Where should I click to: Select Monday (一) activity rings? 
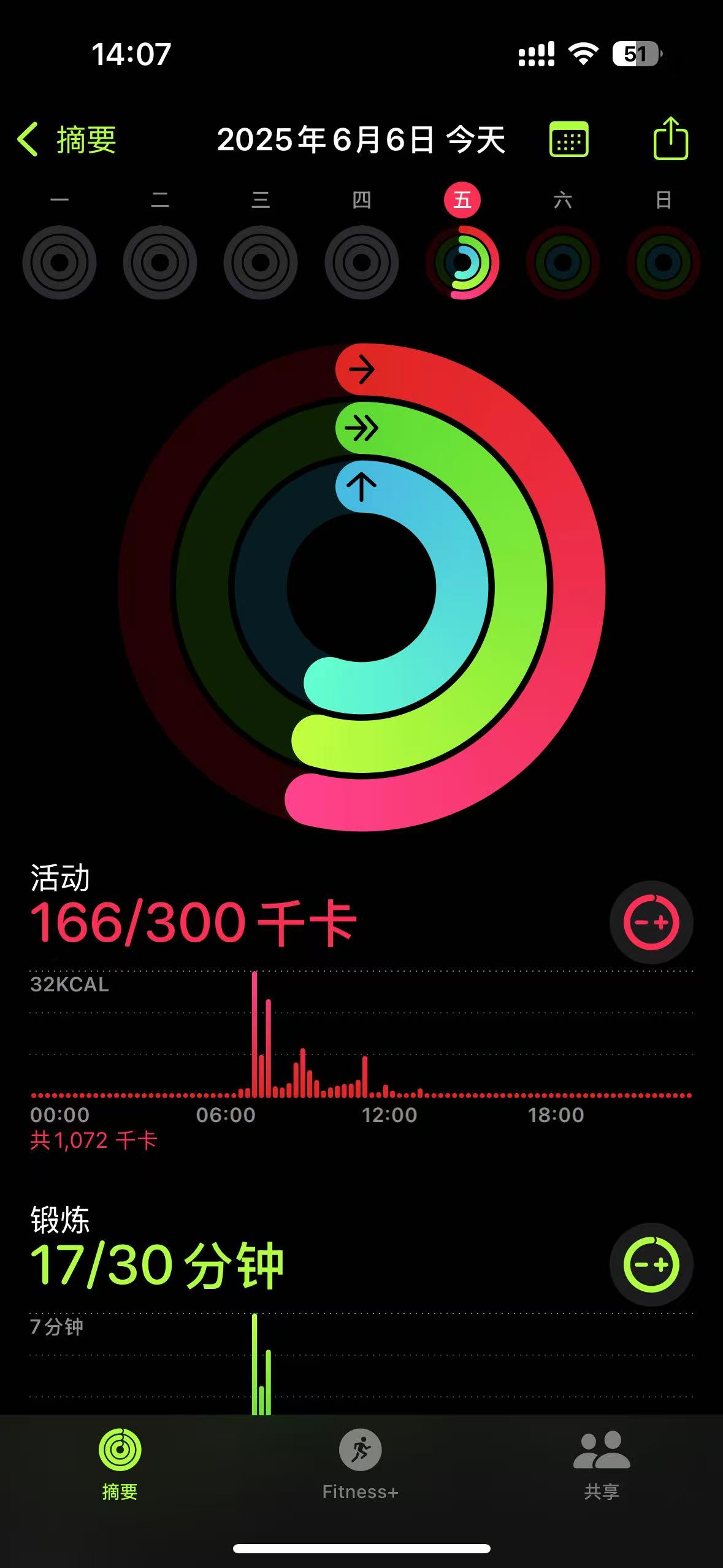click(59, 262)
